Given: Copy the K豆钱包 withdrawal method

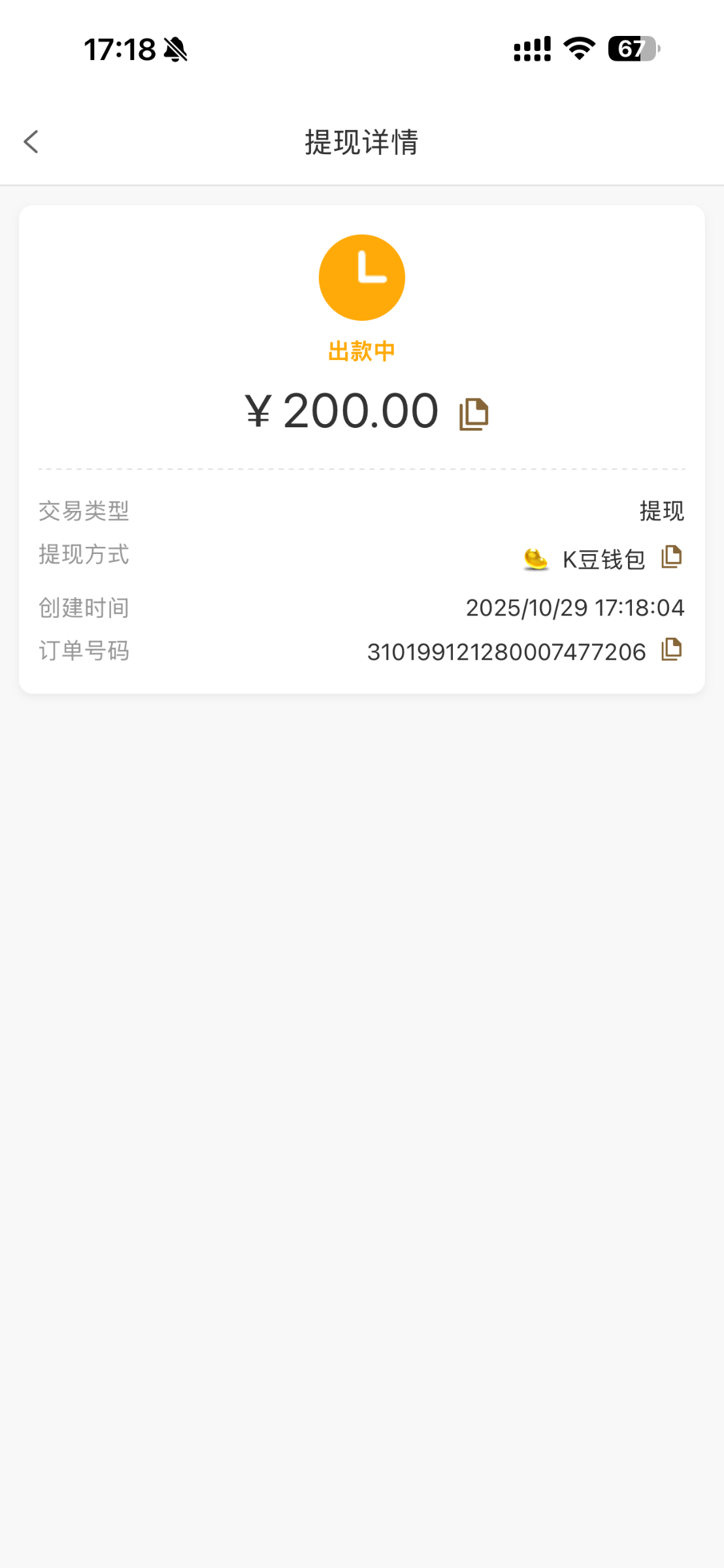Looking at the screenshot, I should [x=672, y=557].
